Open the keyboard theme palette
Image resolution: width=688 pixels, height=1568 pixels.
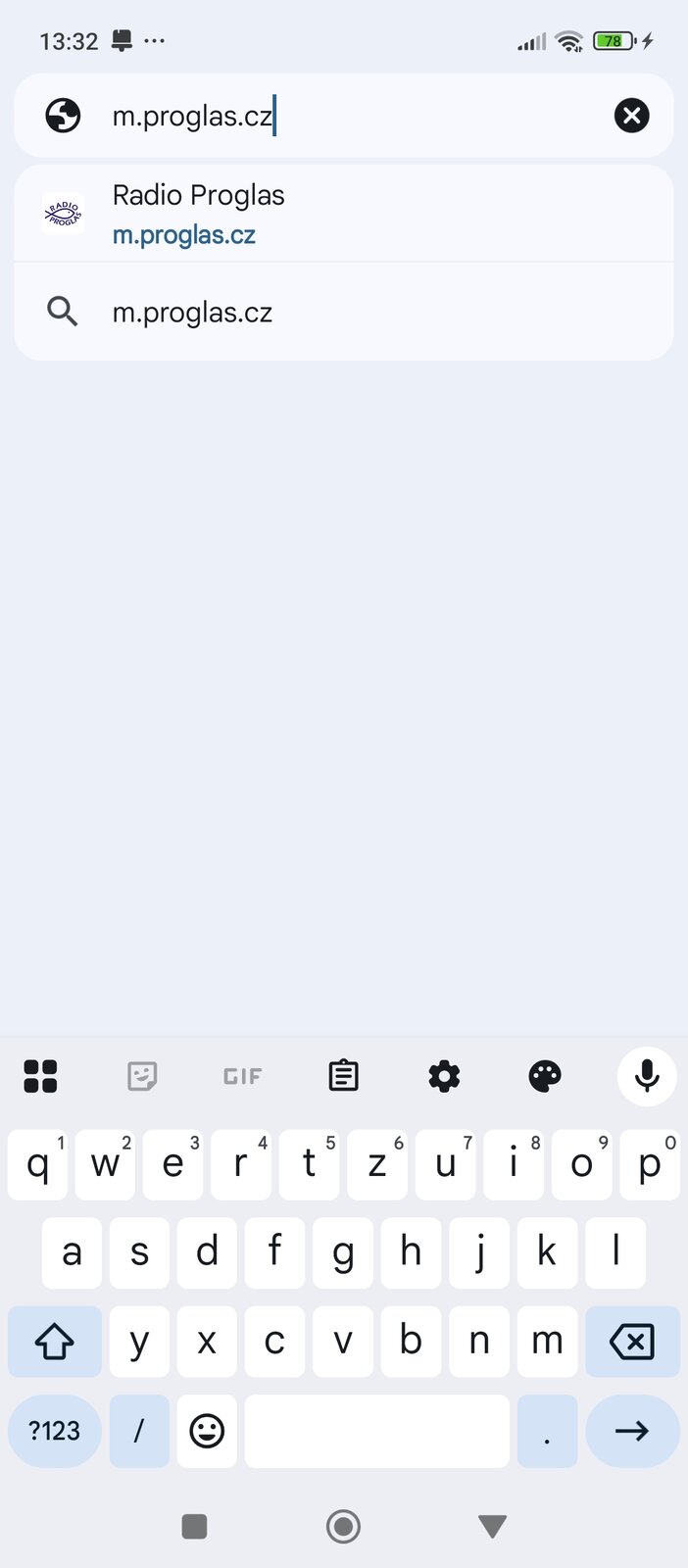(545, 1076)
